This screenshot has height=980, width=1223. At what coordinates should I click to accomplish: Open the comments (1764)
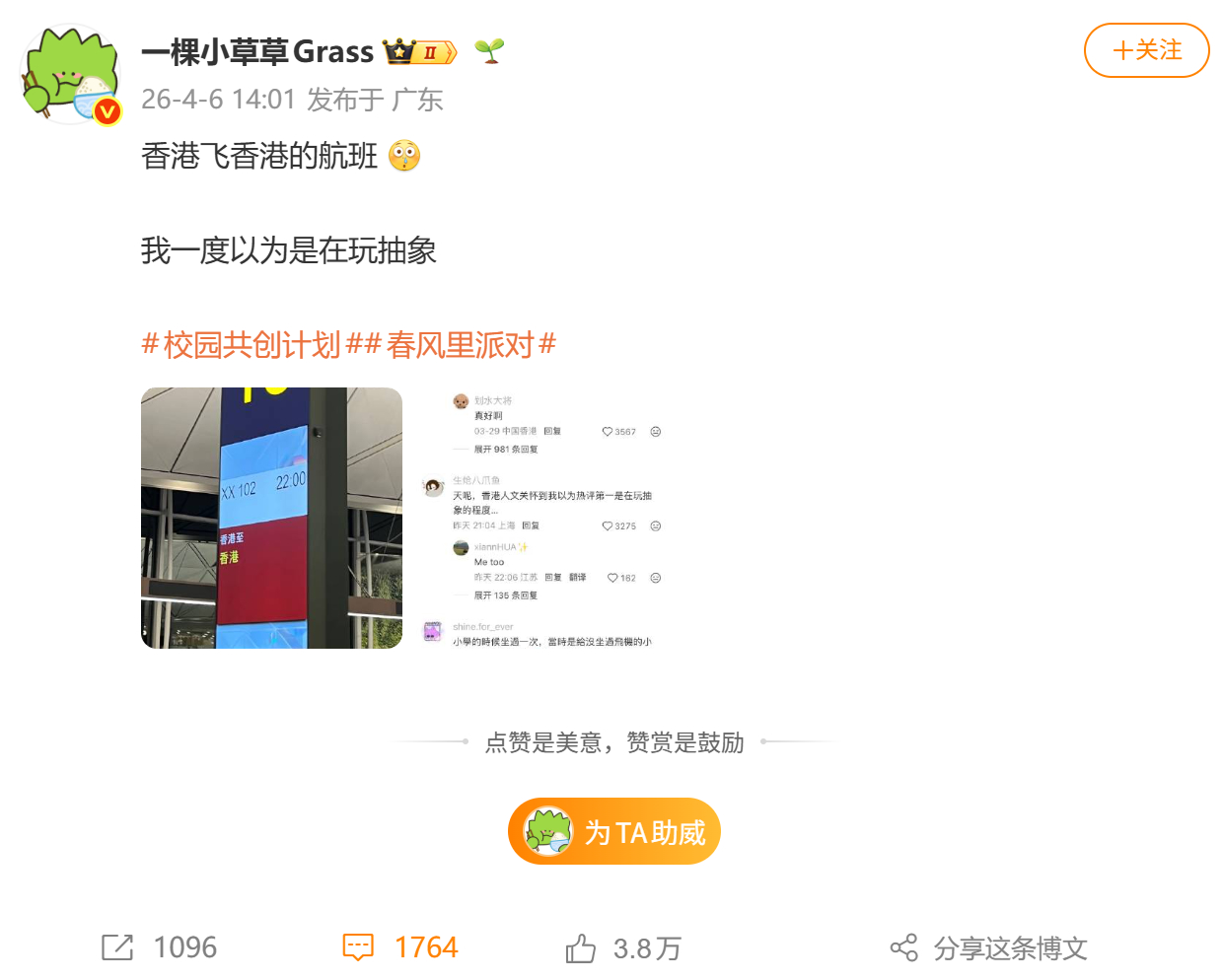(x=399, y=947)
